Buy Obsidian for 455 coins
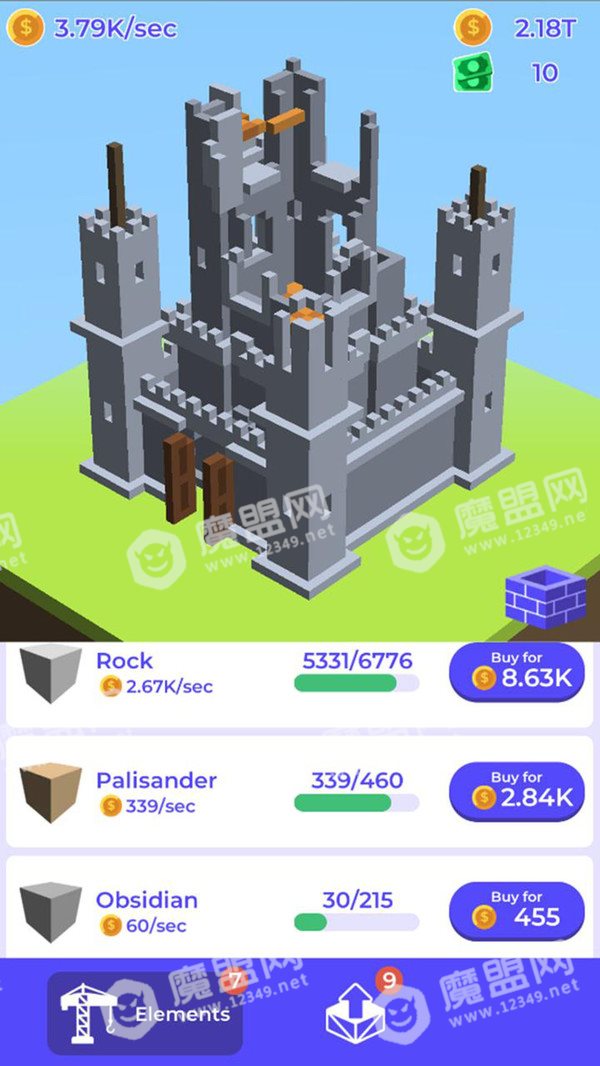600x1066 pixels. pos(516,910)
